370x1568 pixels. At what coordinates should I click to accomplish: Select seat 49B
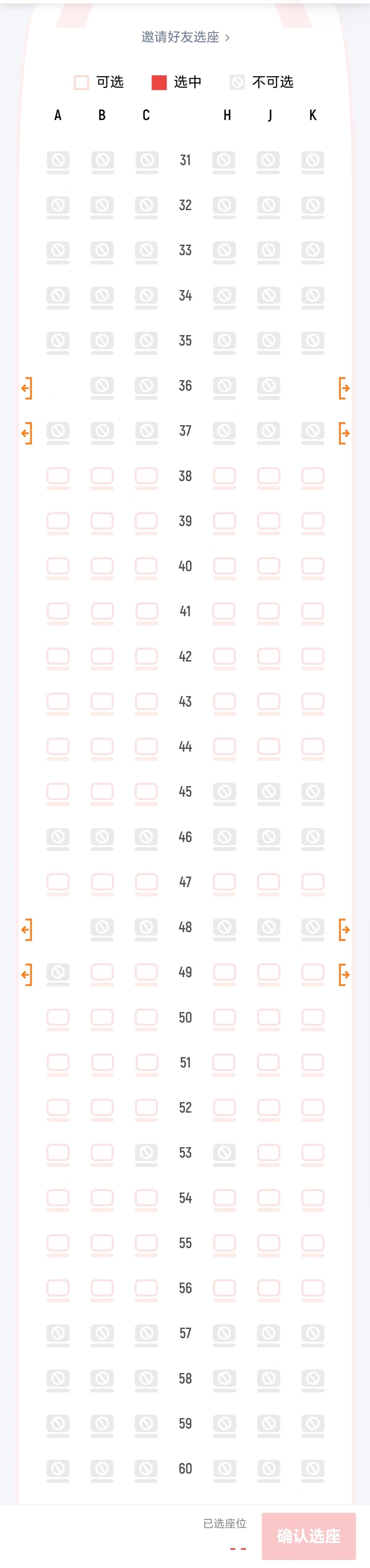[x=102, y=972]
